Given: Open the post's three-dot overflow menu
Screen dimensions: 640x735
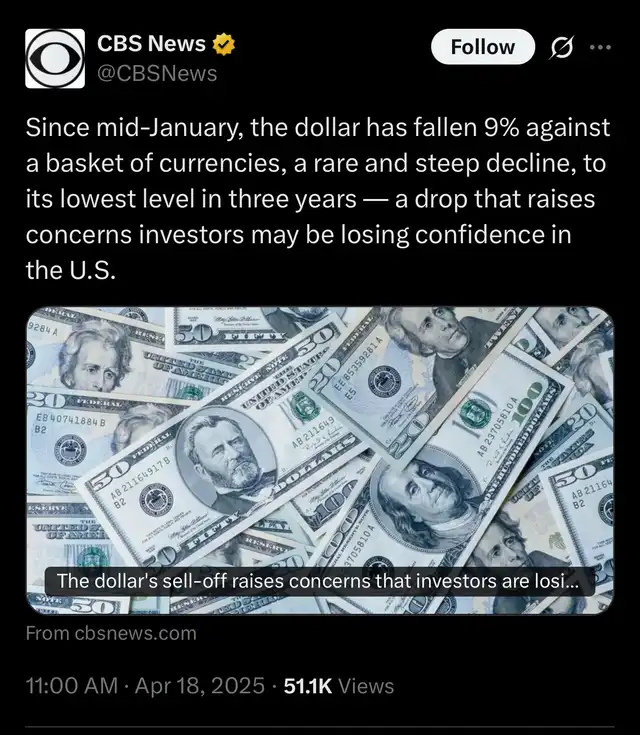Looking at the screenshot, I should (x=600, y=47).
